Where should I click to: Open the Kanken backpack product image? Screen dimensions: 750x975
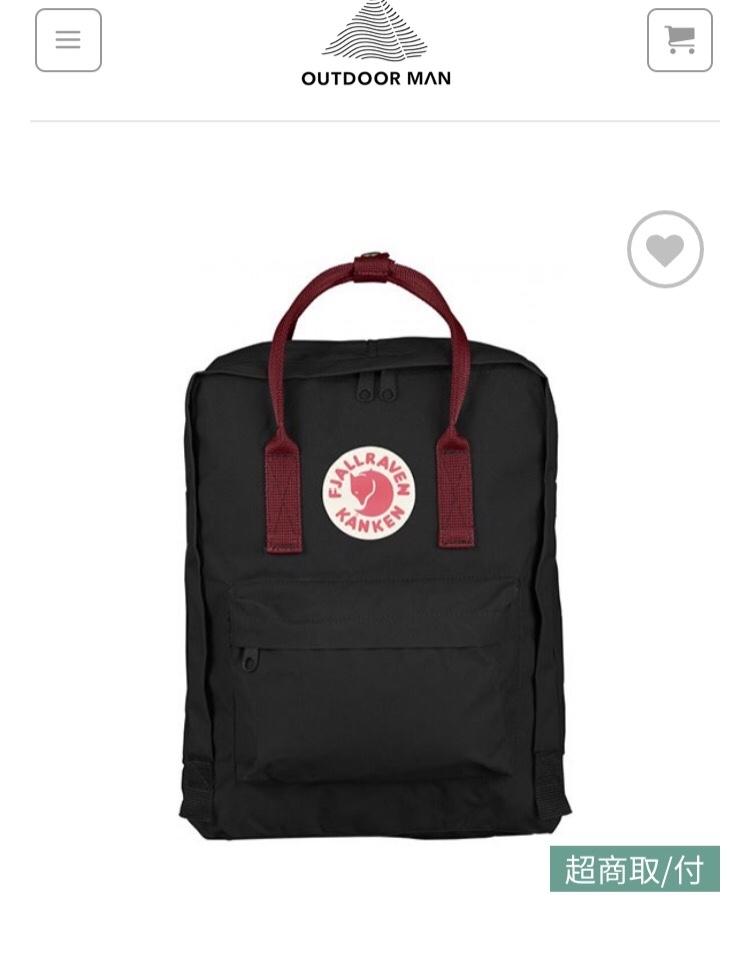[x=375, y=560]
